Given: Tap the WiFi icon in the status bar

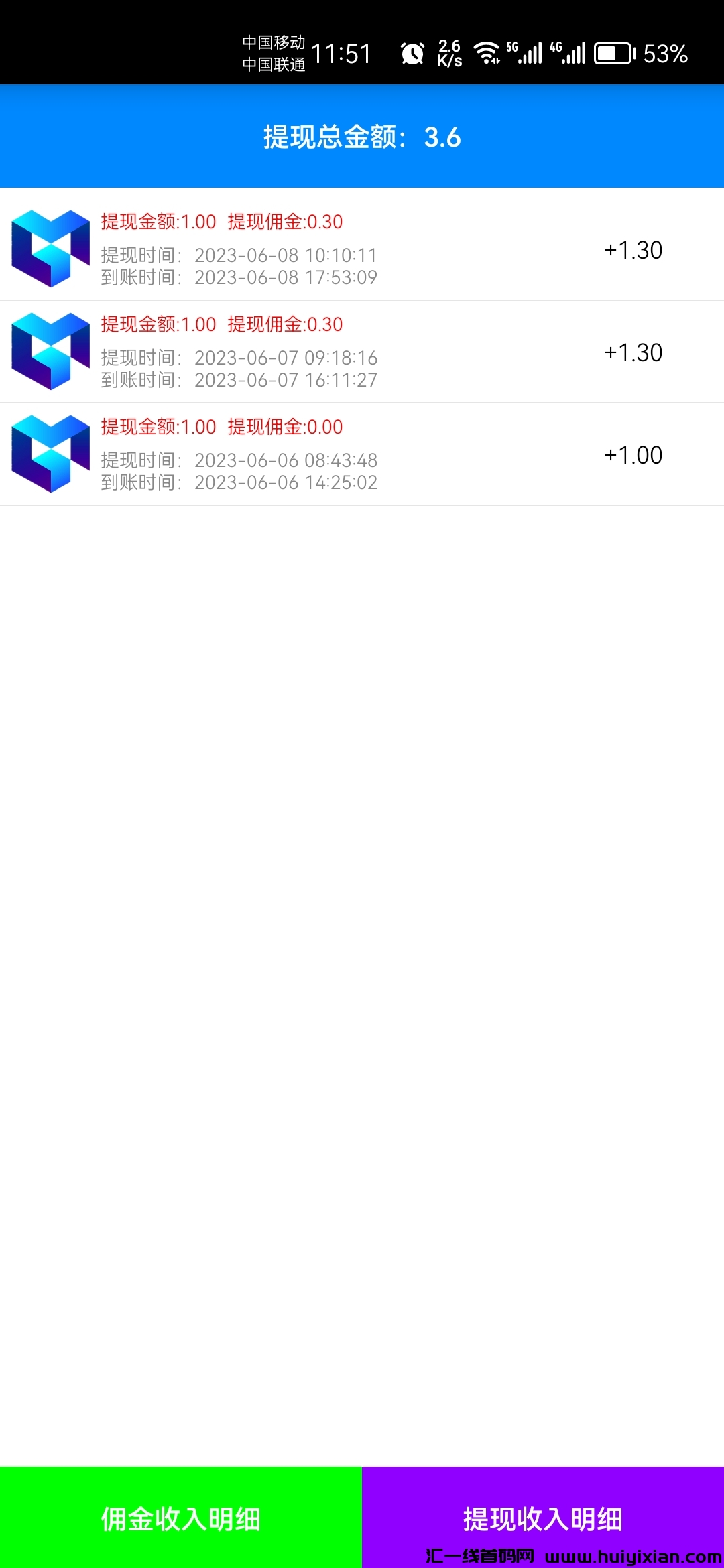Looking at the screenshot, I should tap(487, 52).
